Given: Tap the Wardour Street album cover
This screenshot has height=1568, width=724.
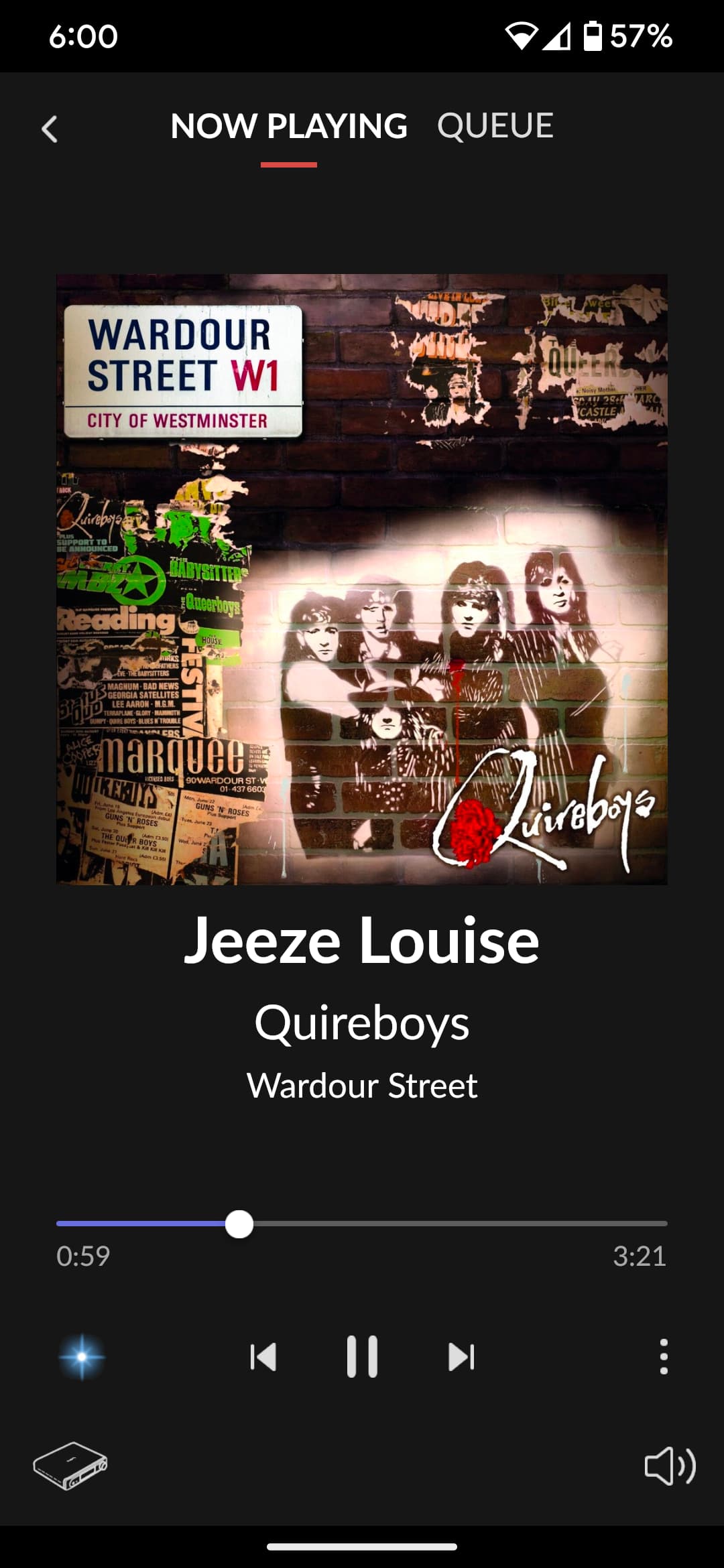Looking at the screenshot, I should 362,580.
